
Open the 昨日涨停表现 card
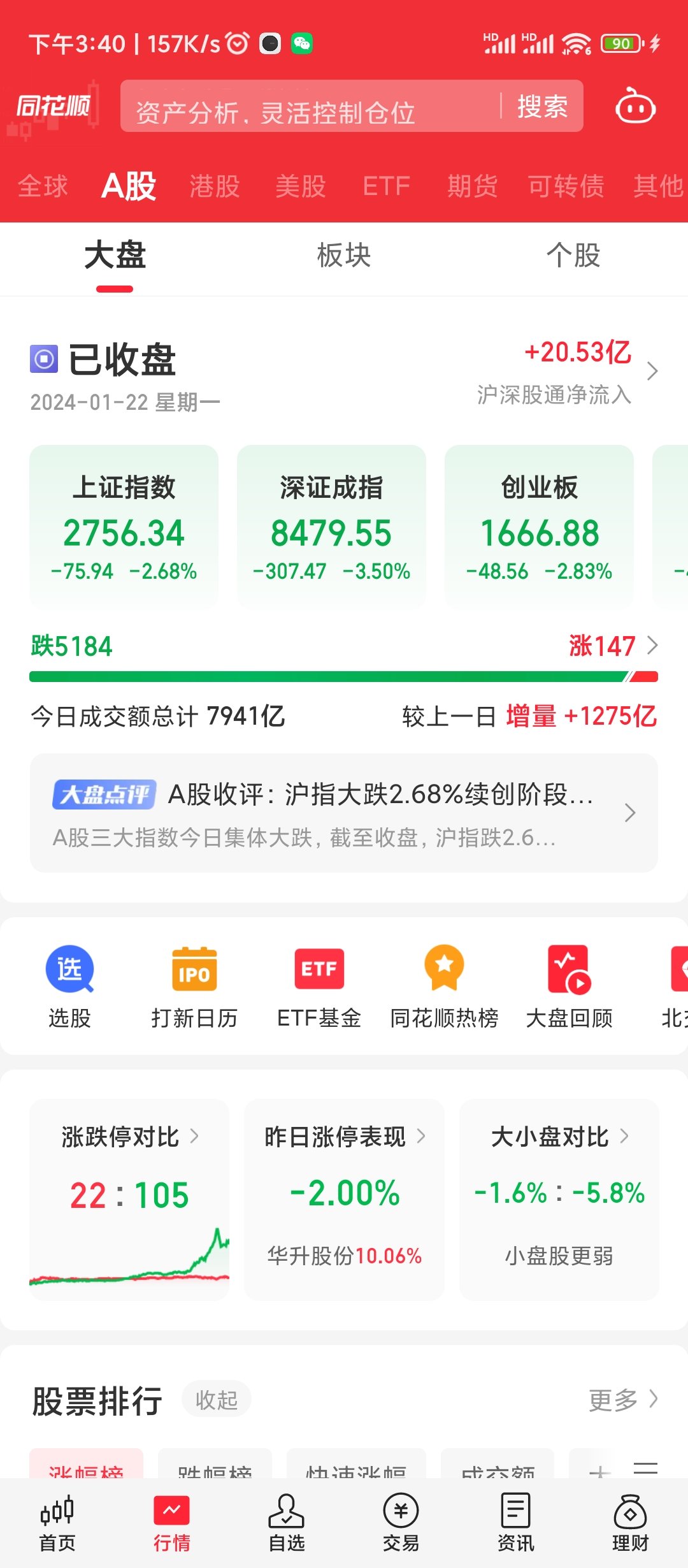point(344,1199)
